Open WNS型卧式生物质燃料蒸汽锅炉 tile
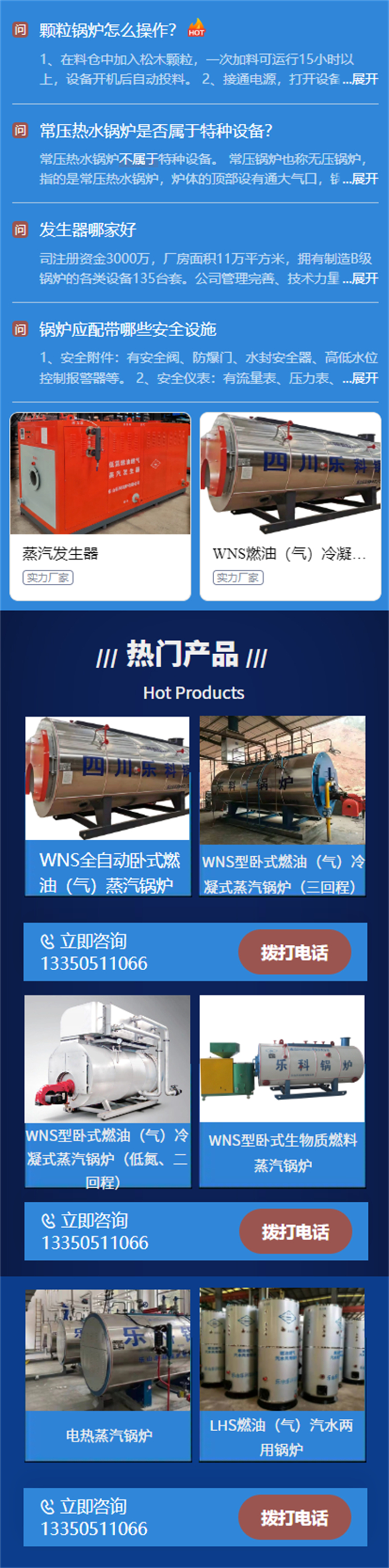Image resolution: width=389 pixels, height=1568 pixels. pyautogui.click(x=282, y=1090)
